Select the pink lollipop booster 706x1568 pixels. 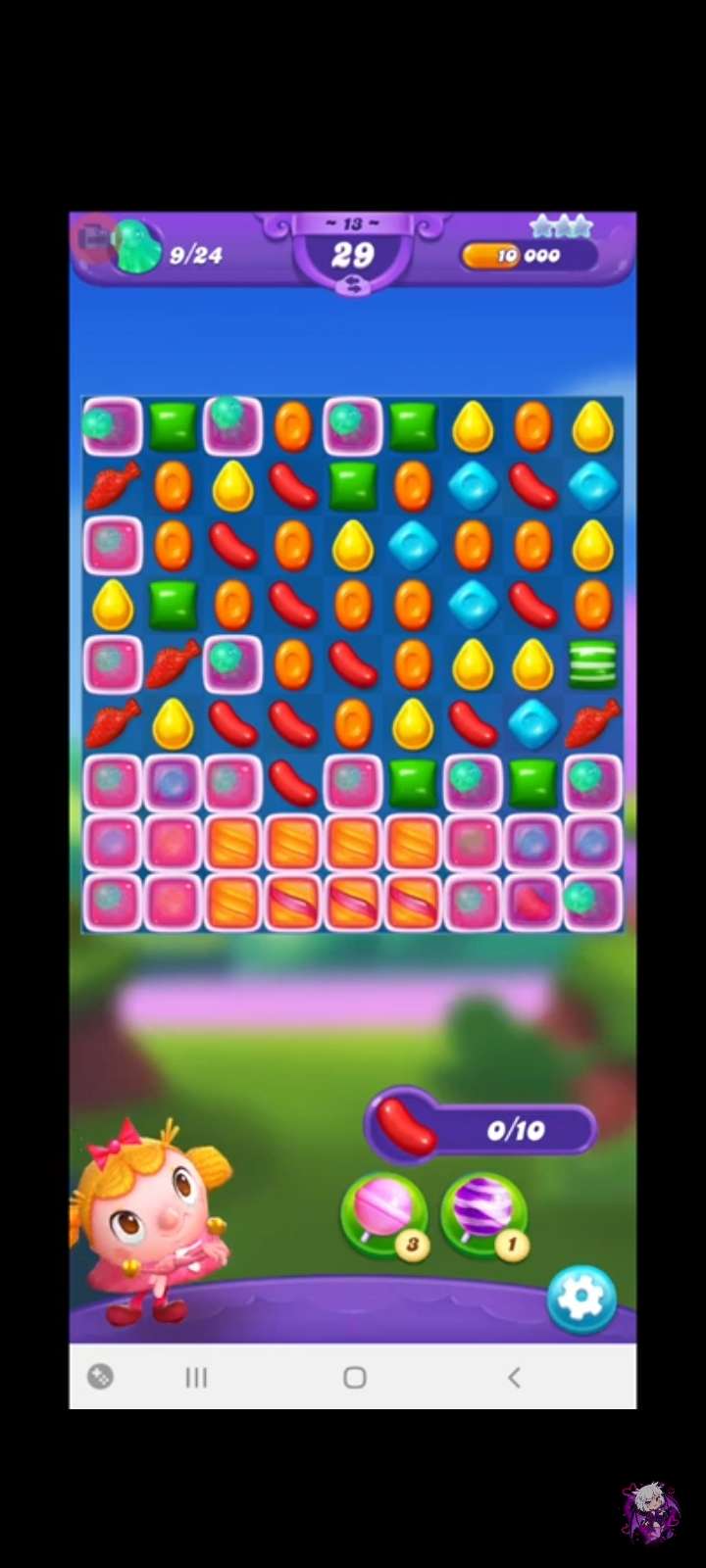tap(381, 1213)
